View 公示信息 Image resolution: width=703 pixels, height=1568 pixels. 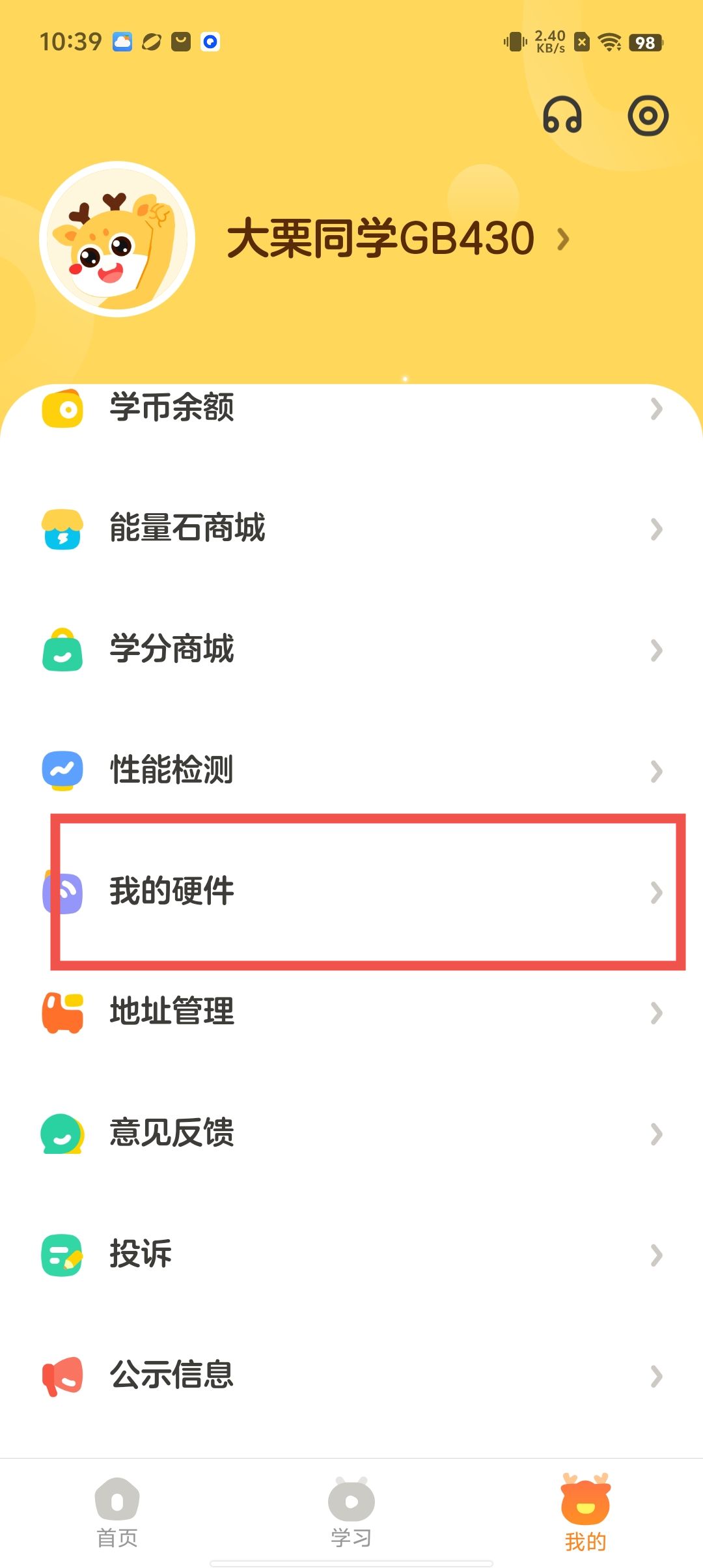click(x=351, y=1376)
